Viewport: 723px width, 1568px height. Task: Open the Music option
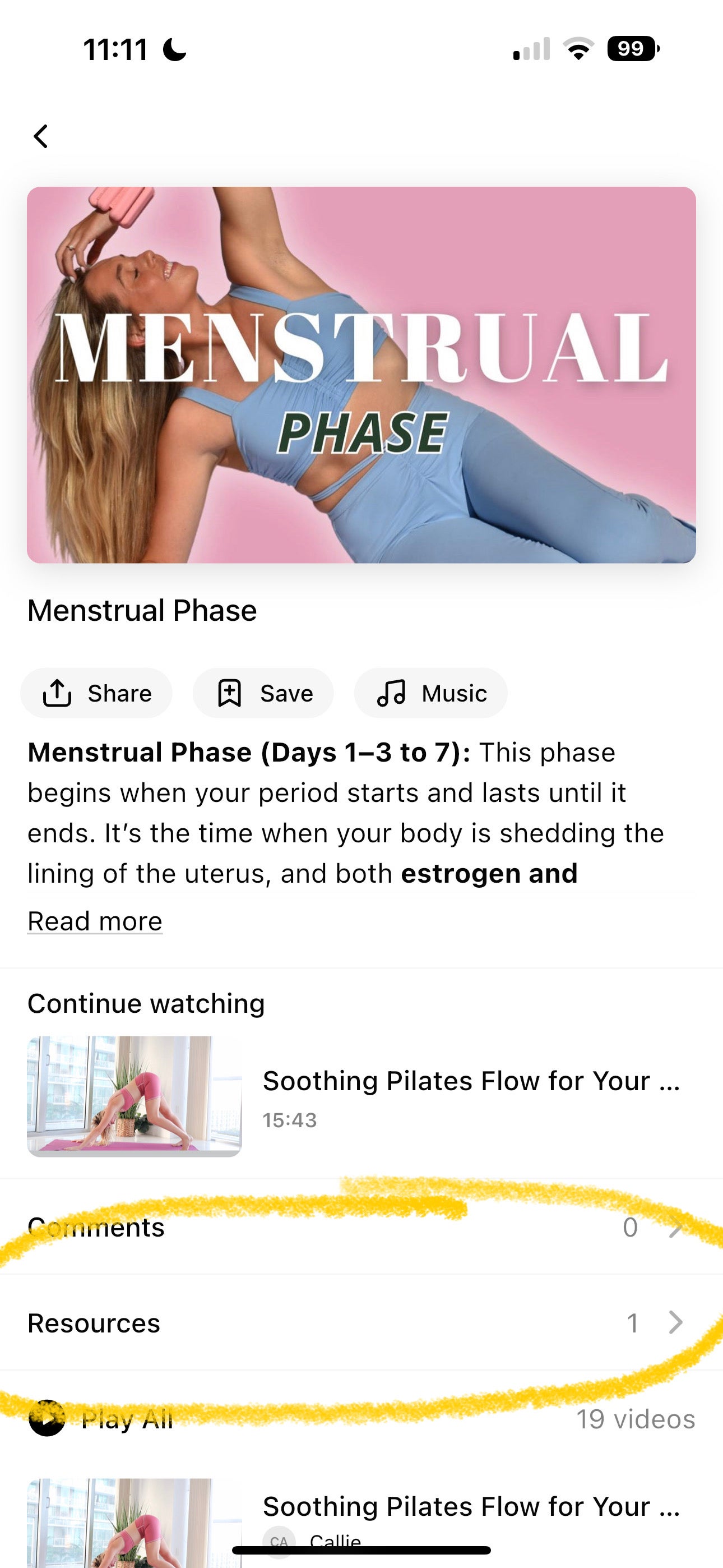click(431, 693)
